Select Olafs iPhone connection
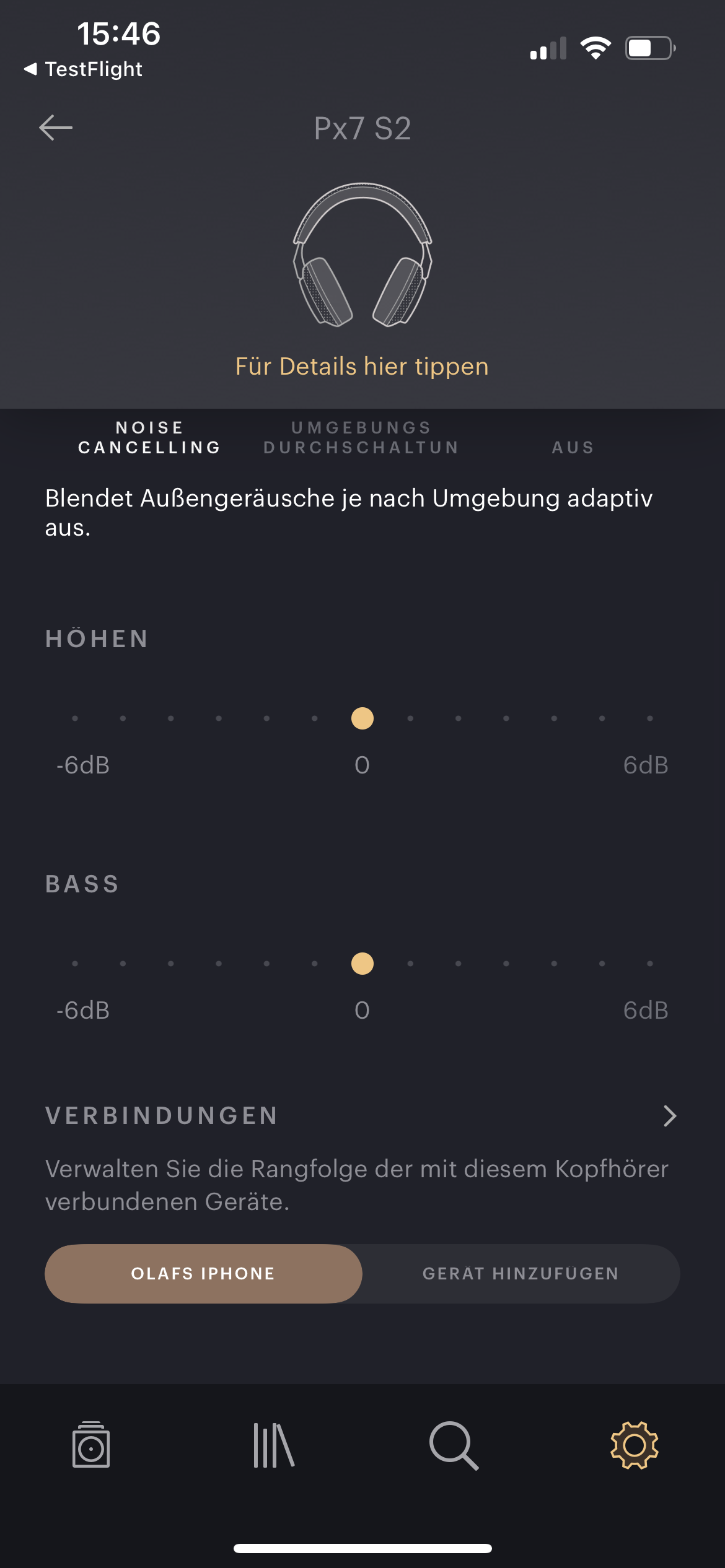Screen dimensions: 725x1568 (x=203, y=1274)
